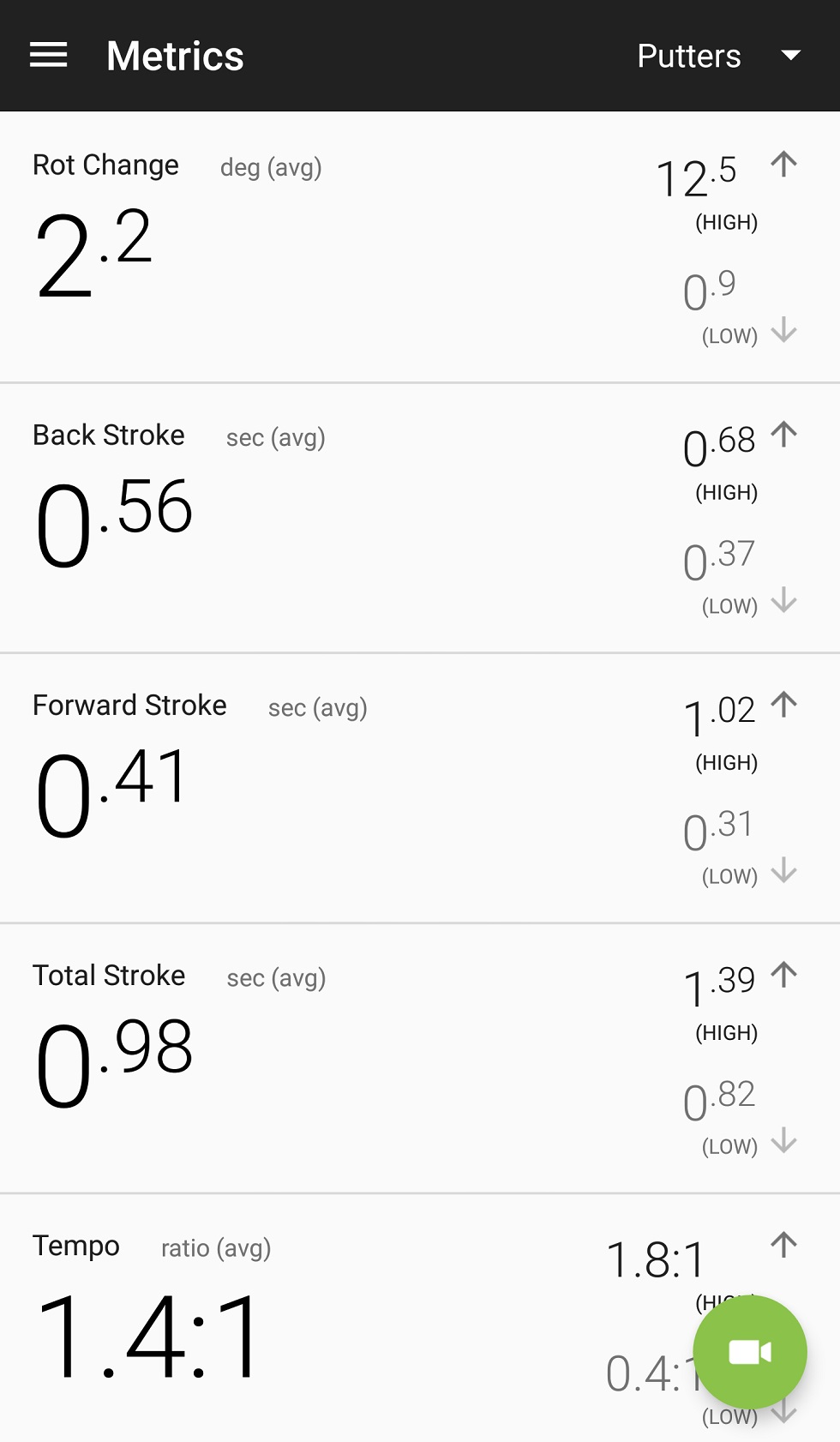View Forward Stroke metric details
The height and width of the screenshot is (1442, 840).
click(x=420, y=788)
